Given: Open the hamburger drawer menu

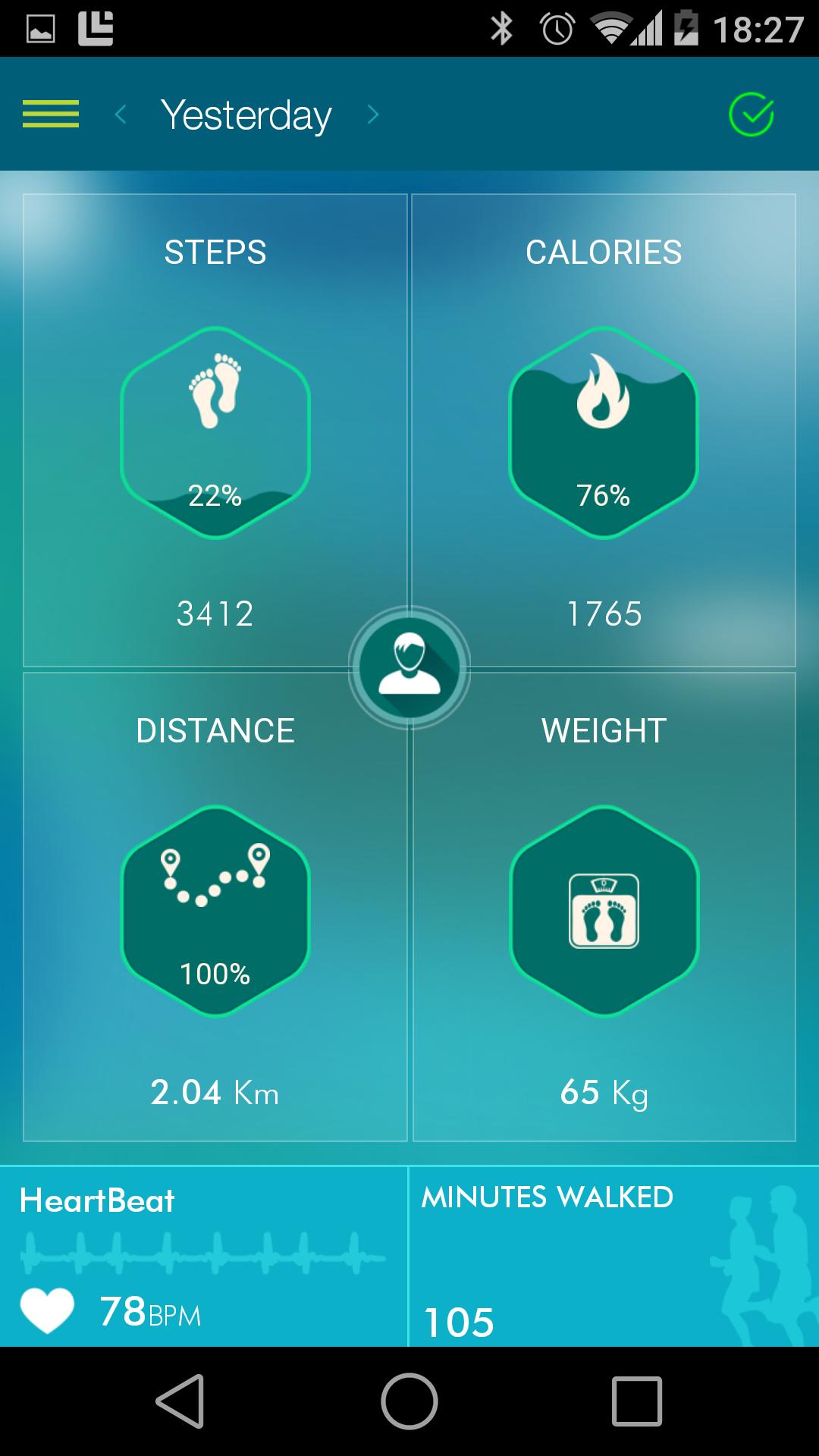Looking at the screenshot, I should point(51,115).
